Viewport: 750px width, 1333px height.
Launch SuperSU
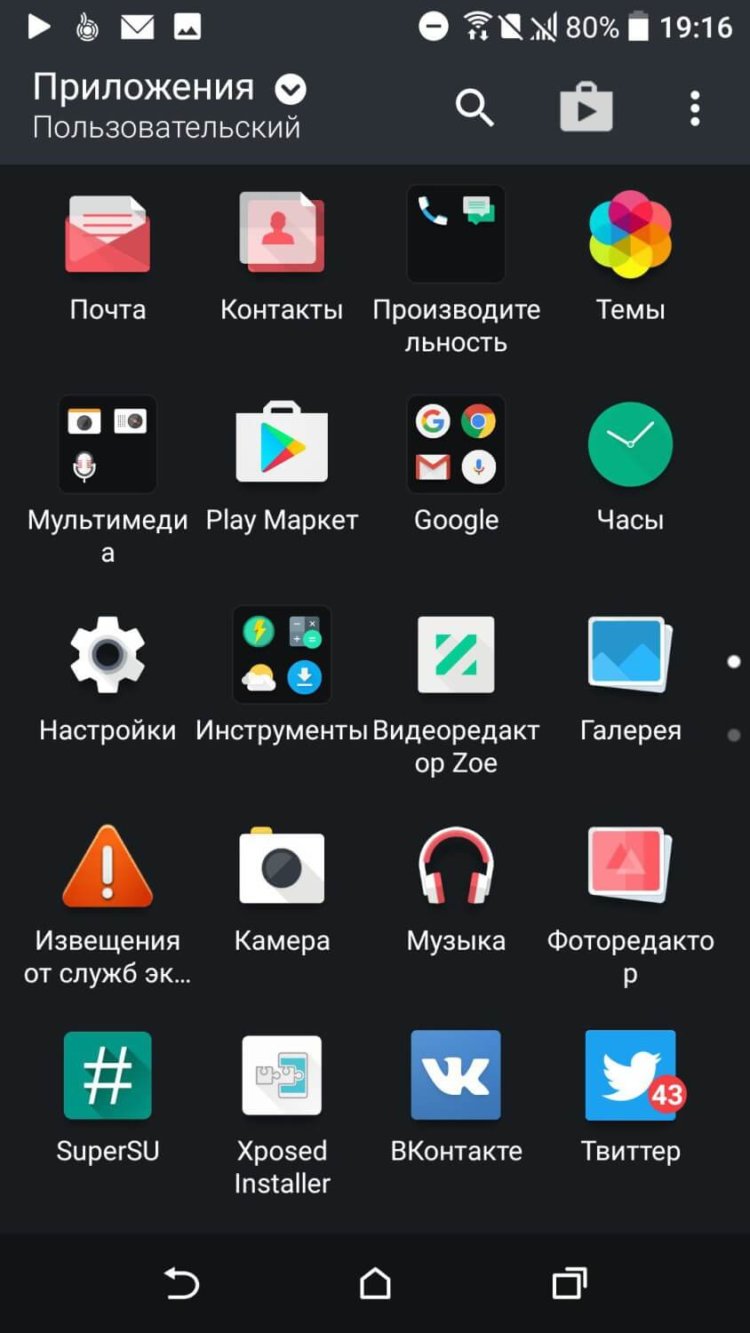[108, 1074]
